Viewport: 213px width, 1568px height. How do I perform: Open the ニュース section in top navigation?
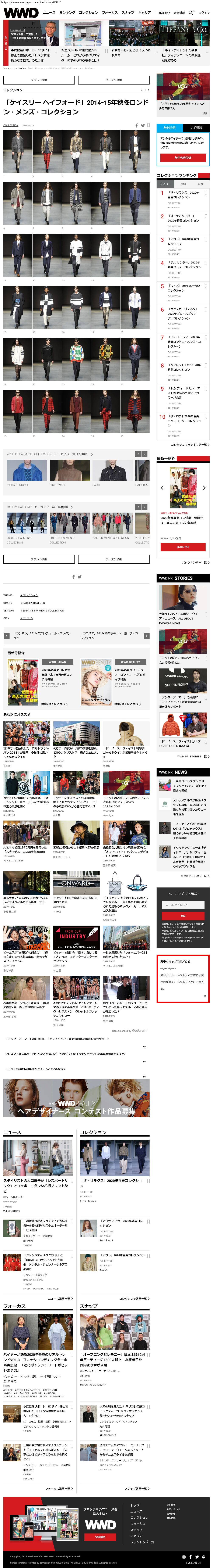point(49,12)
